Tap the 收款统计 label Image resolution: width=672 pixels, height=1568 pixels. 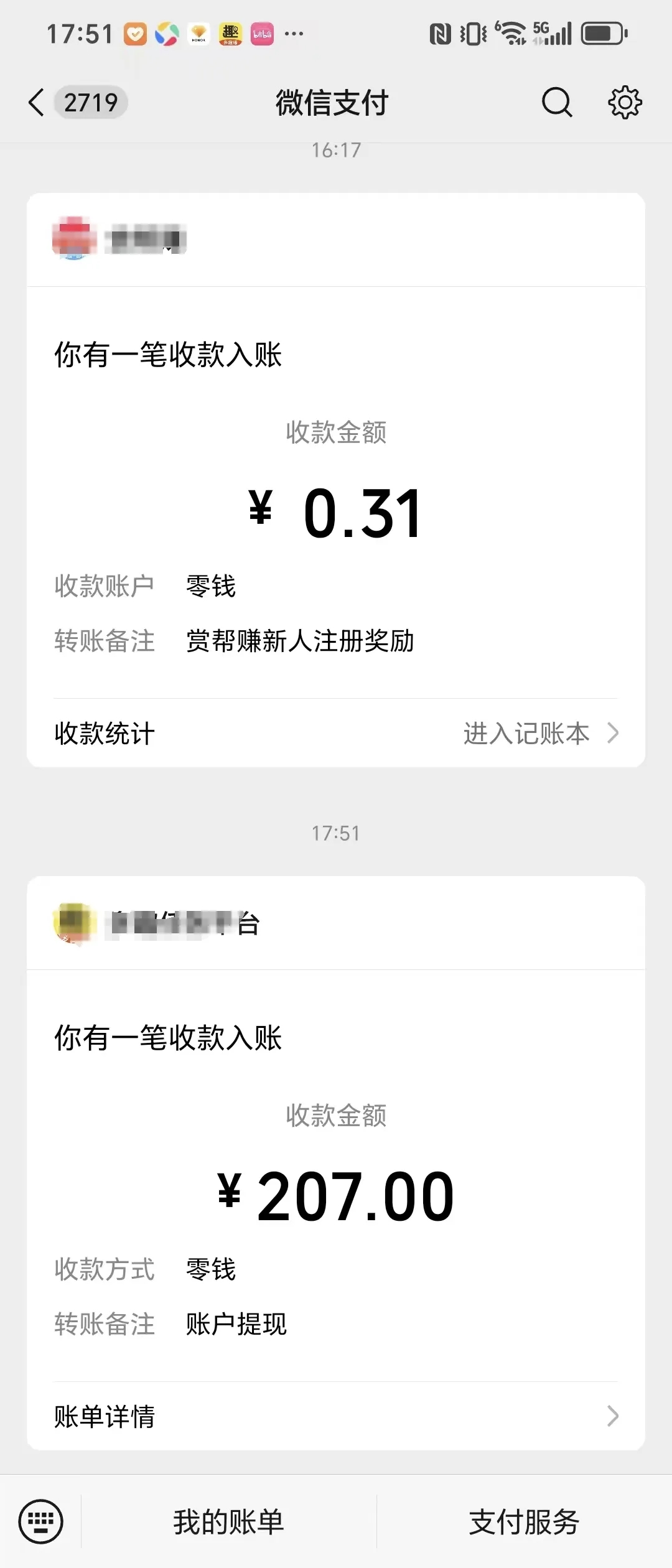103,734
